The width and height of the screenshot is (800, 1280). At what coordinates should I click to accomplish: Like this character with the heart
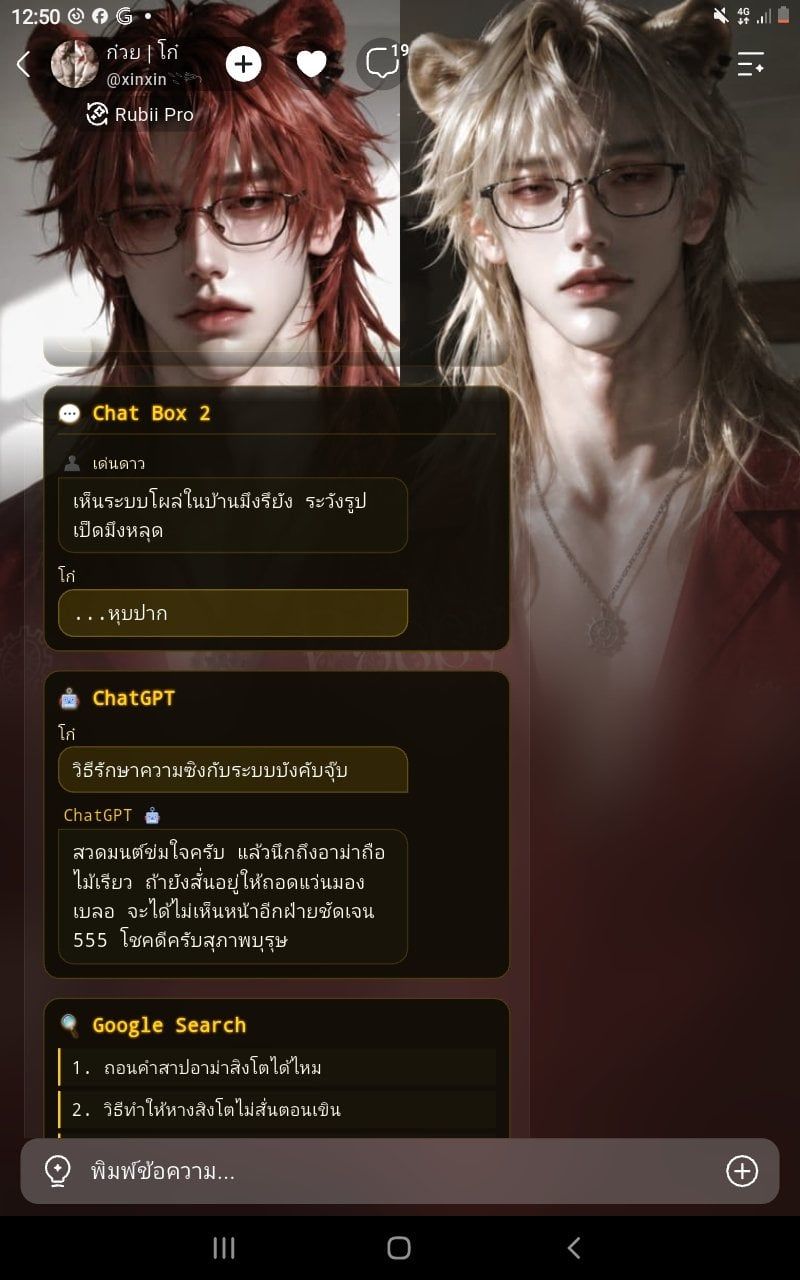point(312,64)
